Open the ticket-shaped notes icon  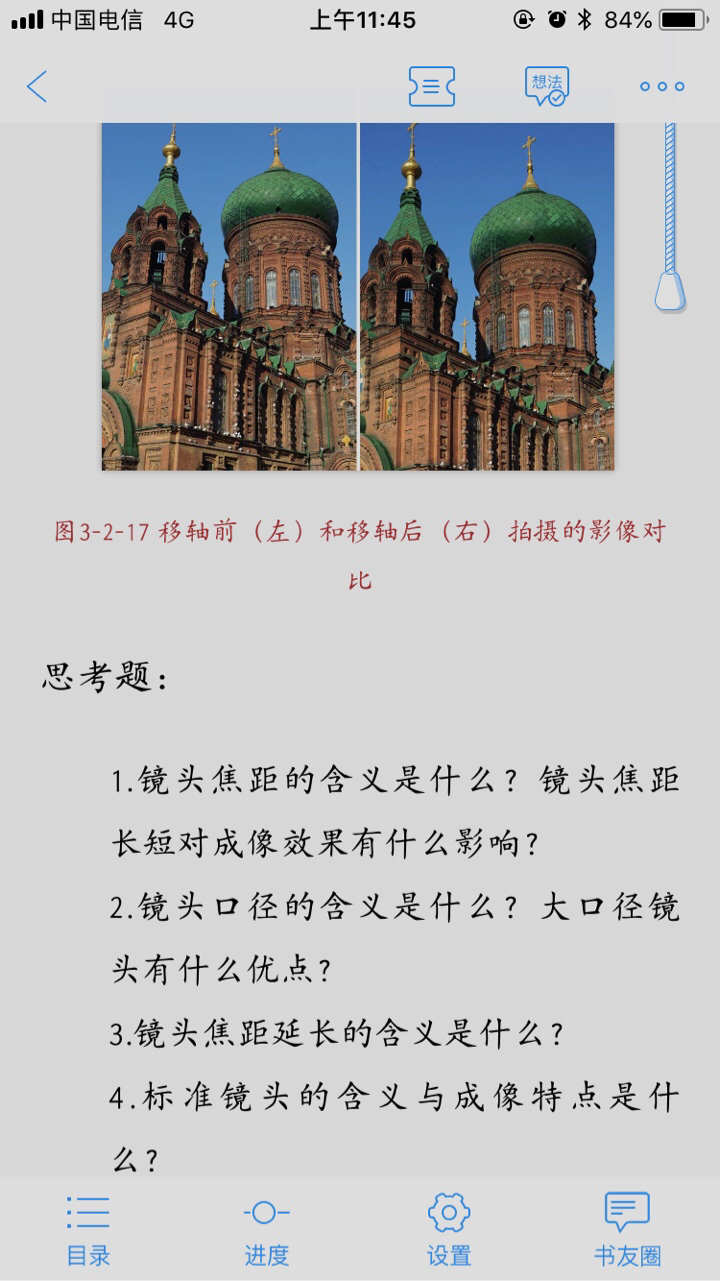pos(432,87)
